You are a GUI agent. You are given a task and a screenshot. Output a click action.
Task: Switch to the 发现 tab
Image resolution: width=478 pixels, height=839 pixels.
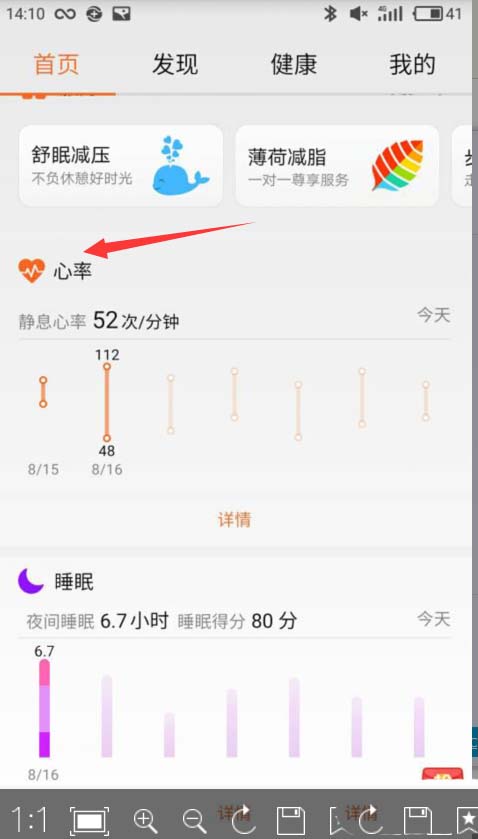pyautogui.click(x=175, y=65)
